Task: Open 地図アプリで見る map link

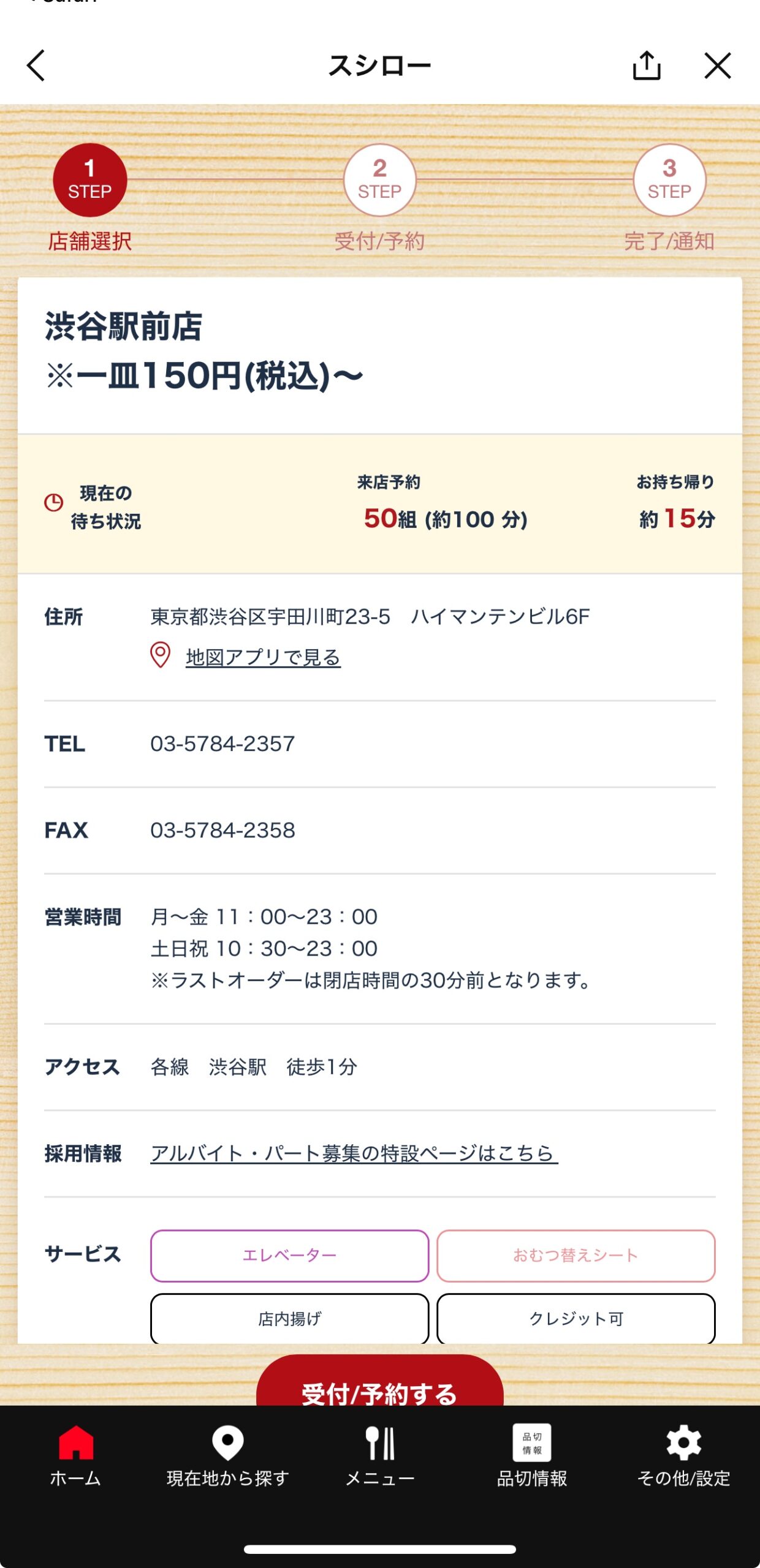Action: [262, 657]
